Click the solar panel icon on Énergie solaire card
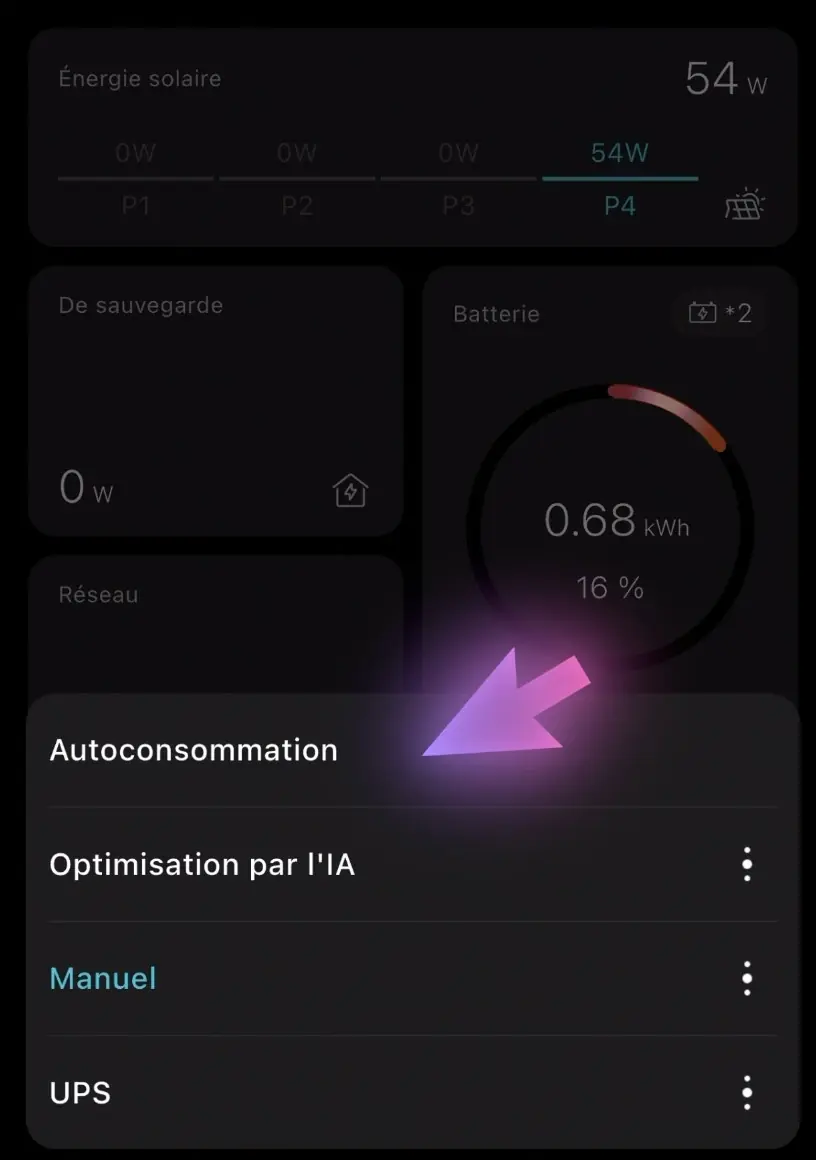816x1160 pixels. tap(744, 204)
